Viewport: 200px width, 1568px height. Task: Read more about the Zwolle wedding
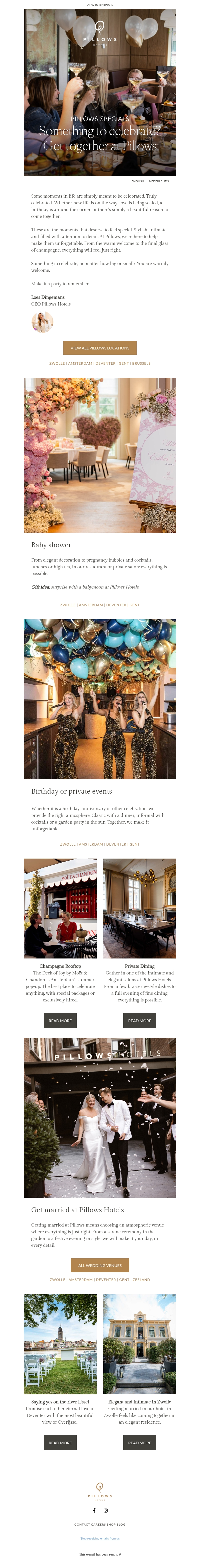click(140, 1443)
